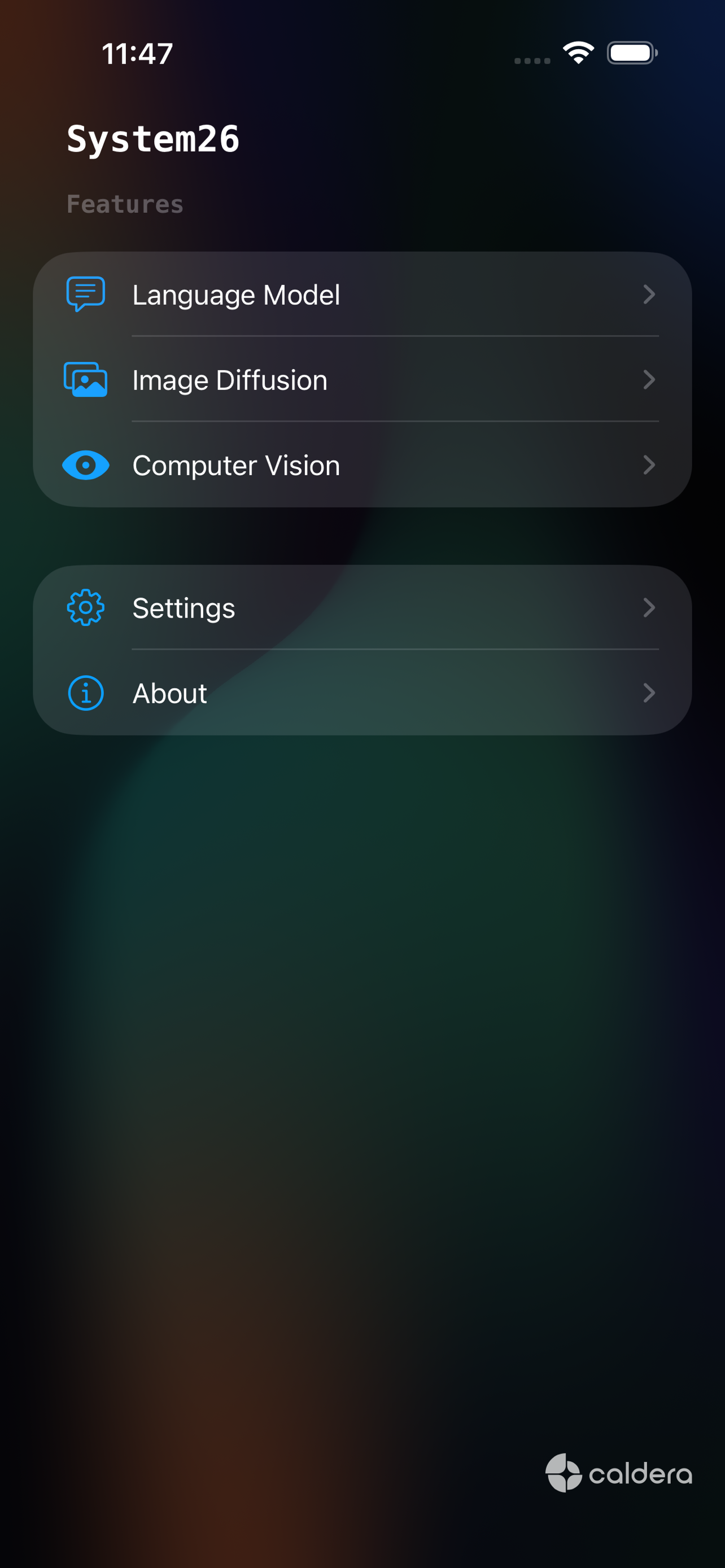The image size is (725, 1568).
Task: Click the Features section label
Action: tap(125, 204)
